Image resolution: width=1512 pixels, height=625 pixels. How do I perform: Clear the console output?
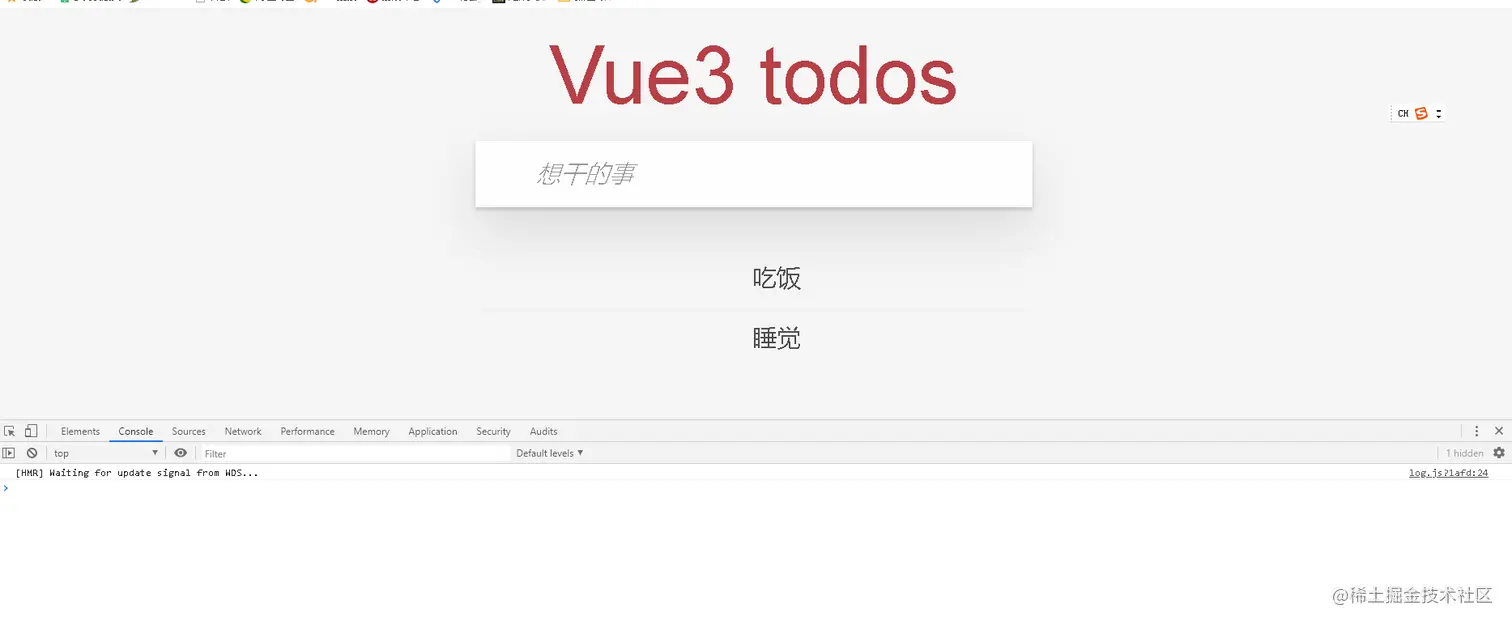tap(32, 453)
